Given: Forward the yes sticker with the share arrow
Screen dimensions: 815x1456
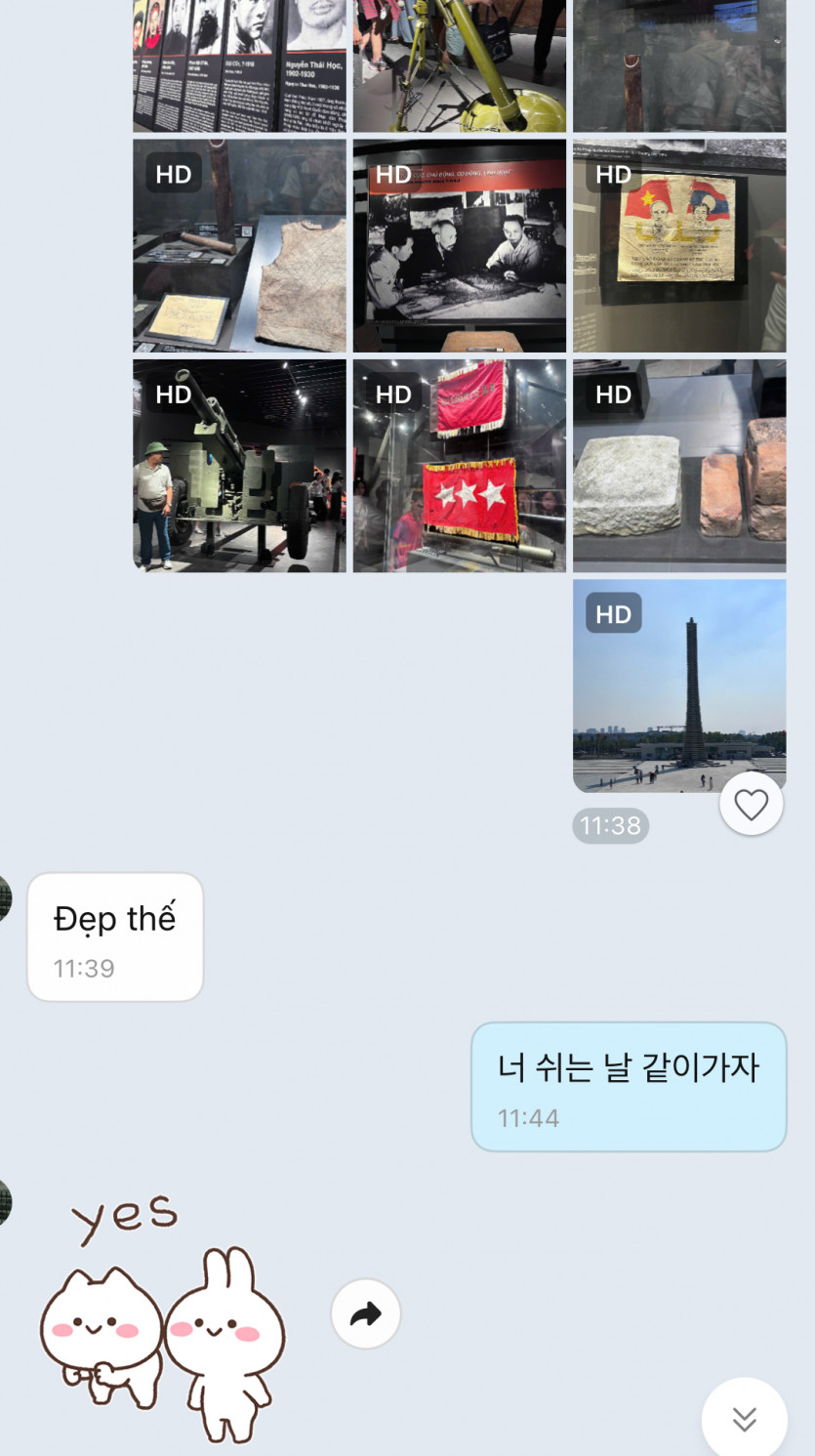Looking at the screenshot, I should [365, 1313].
